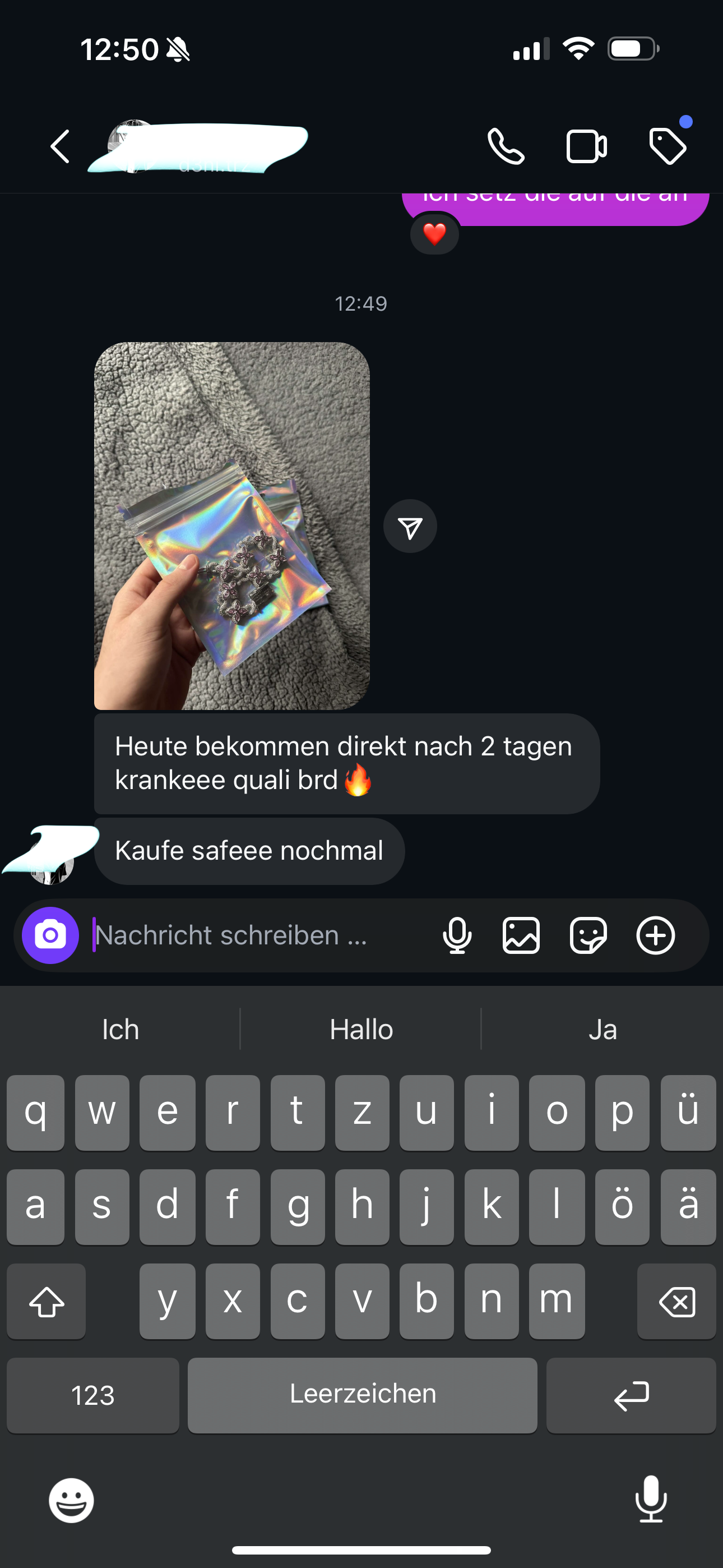
Task: Insert the suggested word Ich
Action: [121, 1029]
